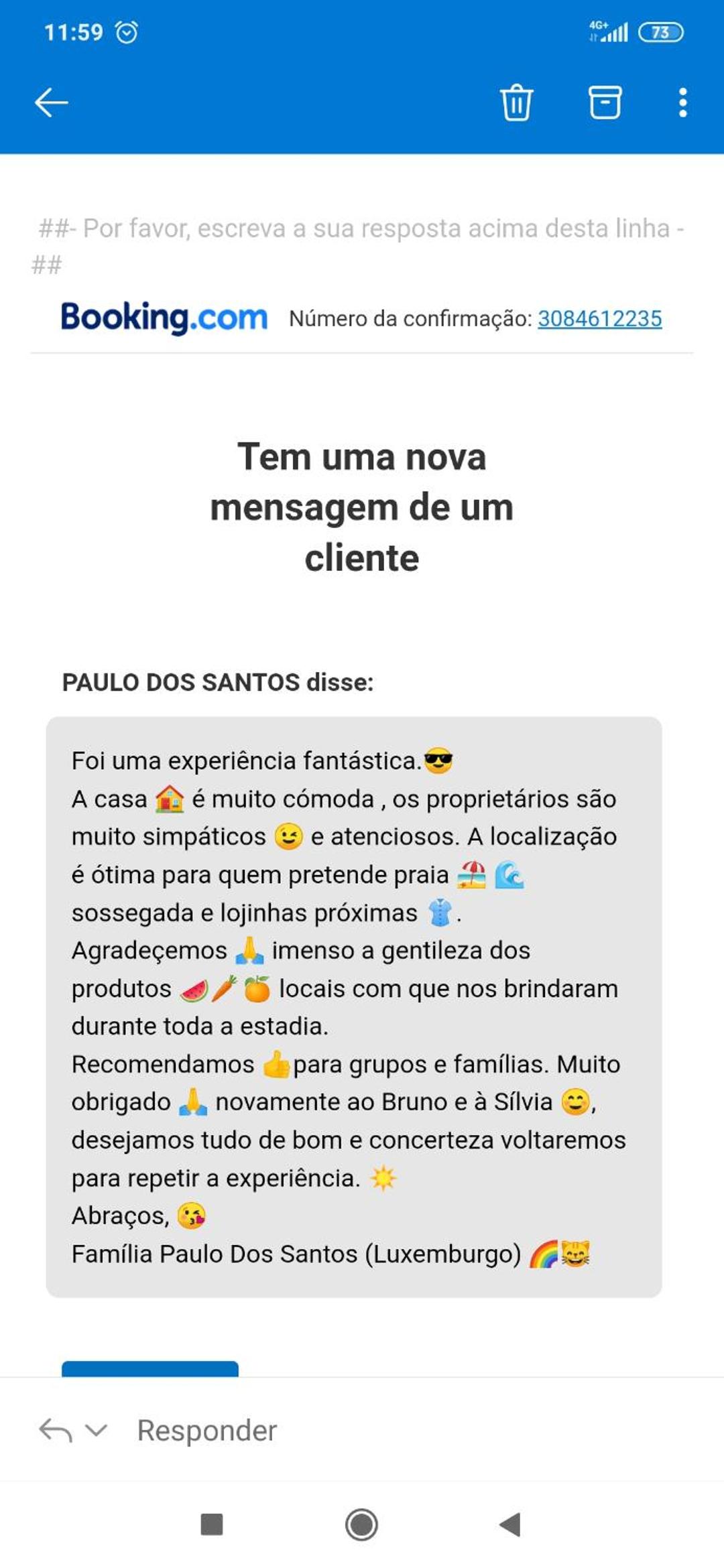
Task: Archive this email
Action: [x=605, y=103]
